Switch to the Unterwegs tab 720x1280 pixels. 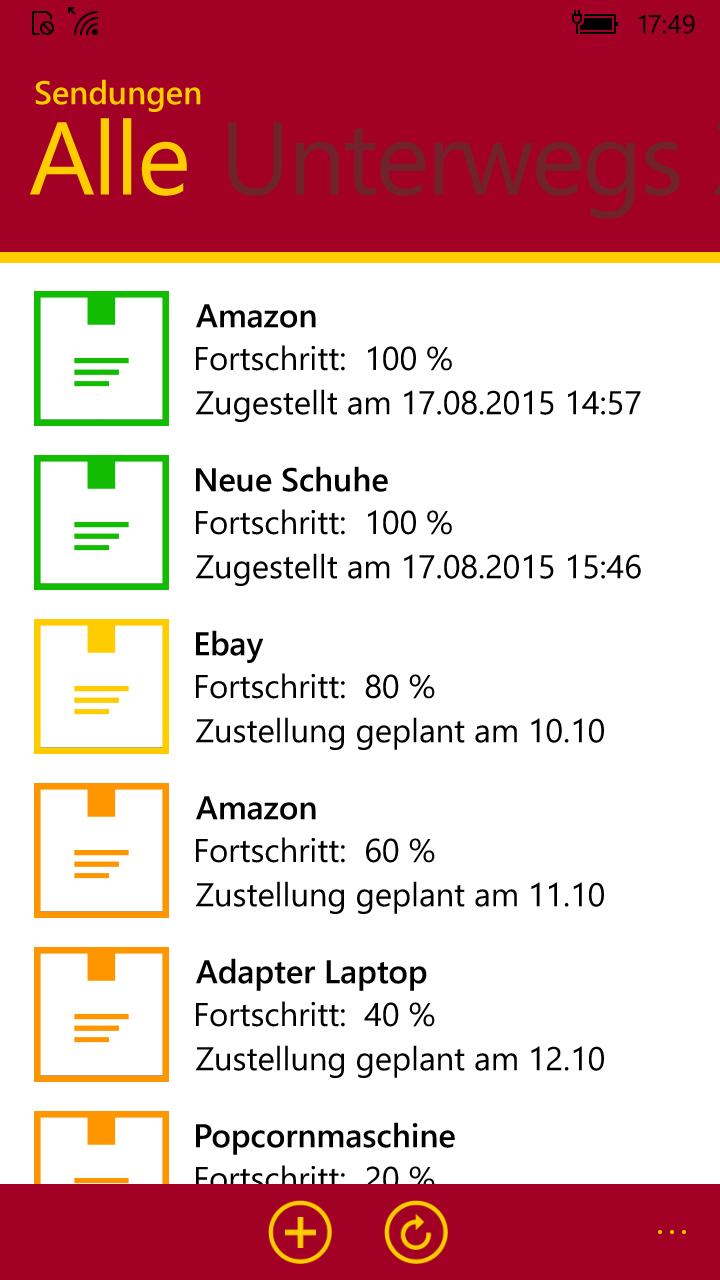(x=454, y=160)
